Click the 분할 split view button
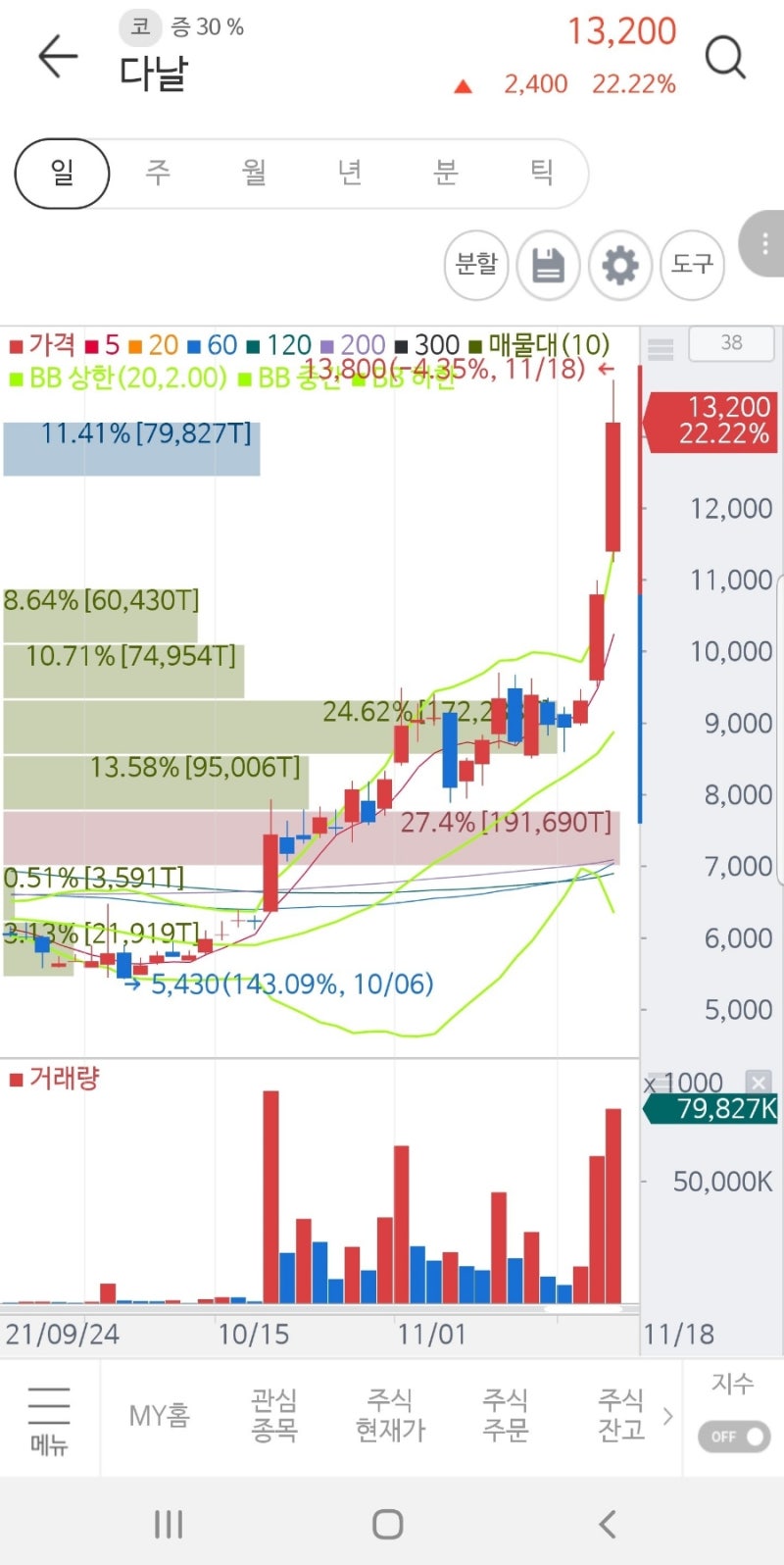This screenshot has height=1565, width=784. (476, 265)
